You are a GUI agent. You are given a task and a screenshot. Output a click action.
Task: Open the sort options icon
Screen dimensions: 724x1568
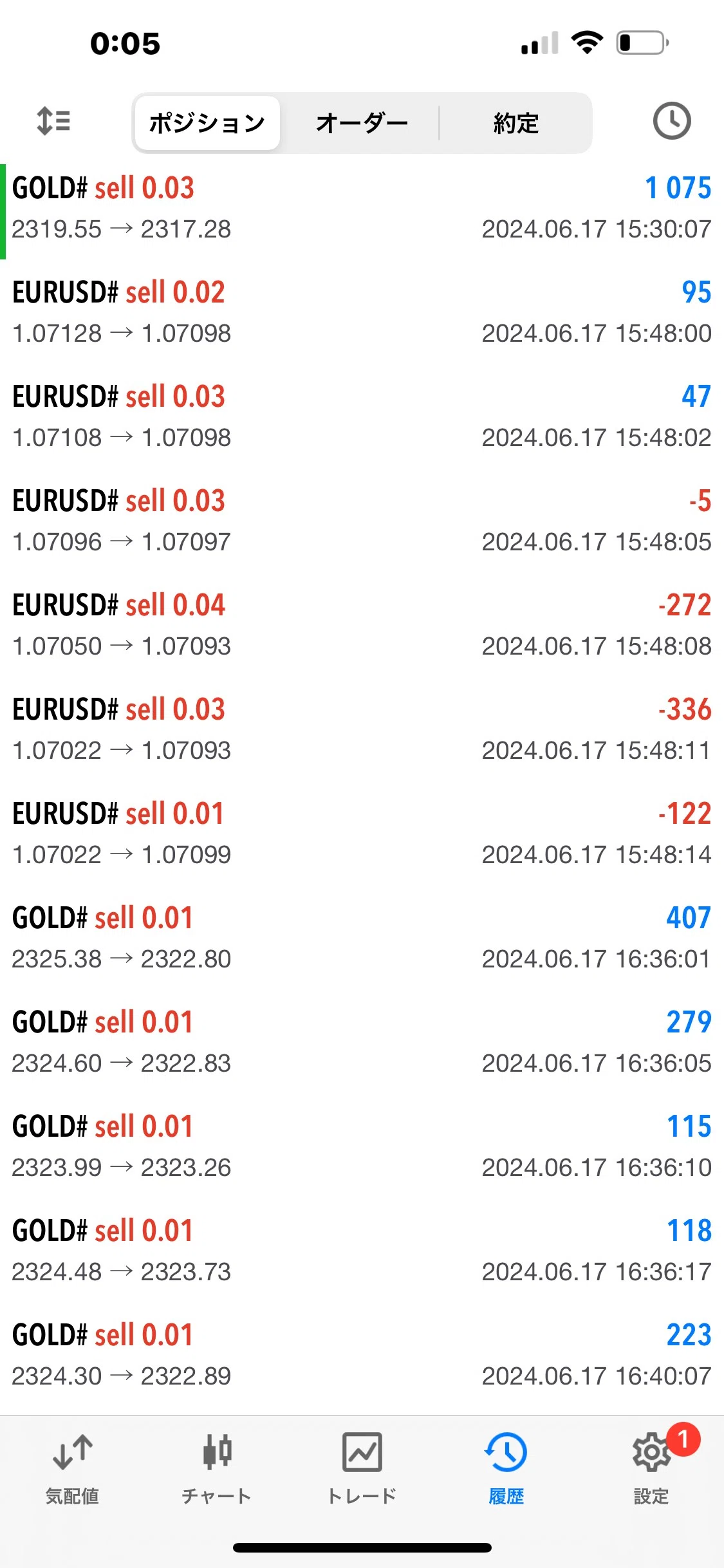point(53,121)
